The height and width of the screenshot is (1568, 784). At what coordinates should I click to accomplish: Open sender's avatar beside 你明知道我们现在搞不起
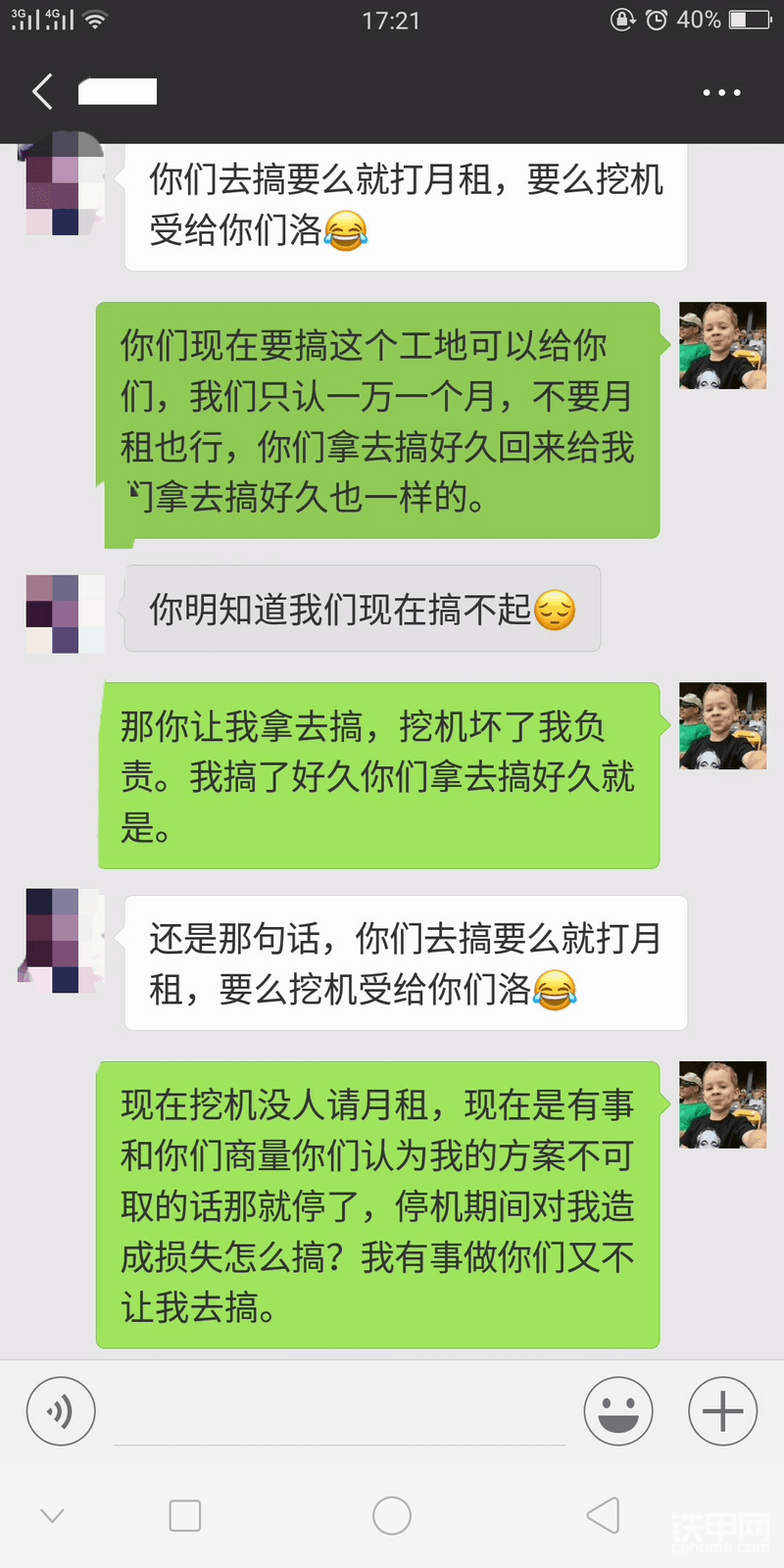[x=65, y=614]
